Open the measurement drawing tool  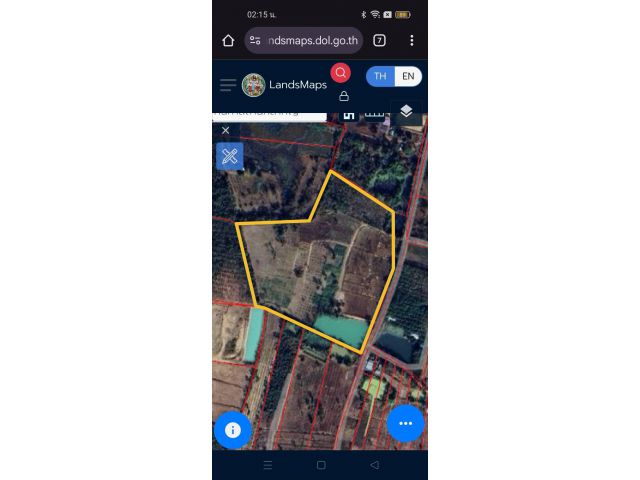230,156
